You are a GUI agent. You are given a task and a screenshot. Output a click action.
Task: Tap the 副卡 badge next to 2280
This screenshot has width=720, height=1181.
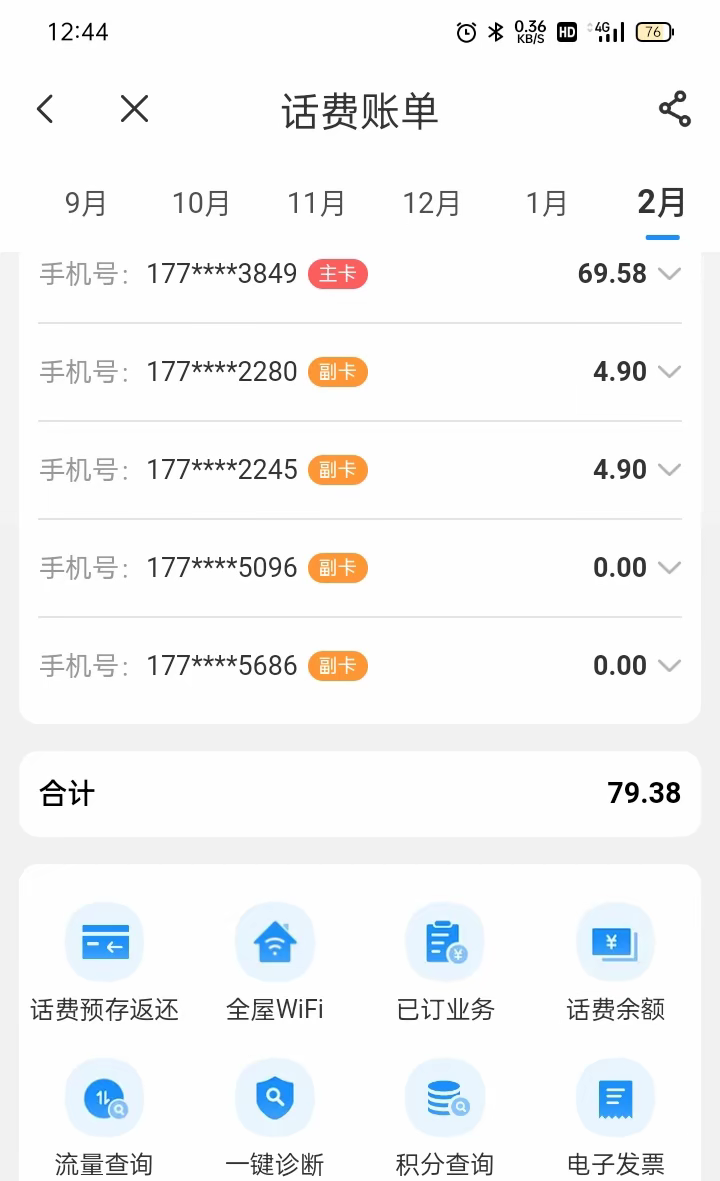[x=337, y=371]
